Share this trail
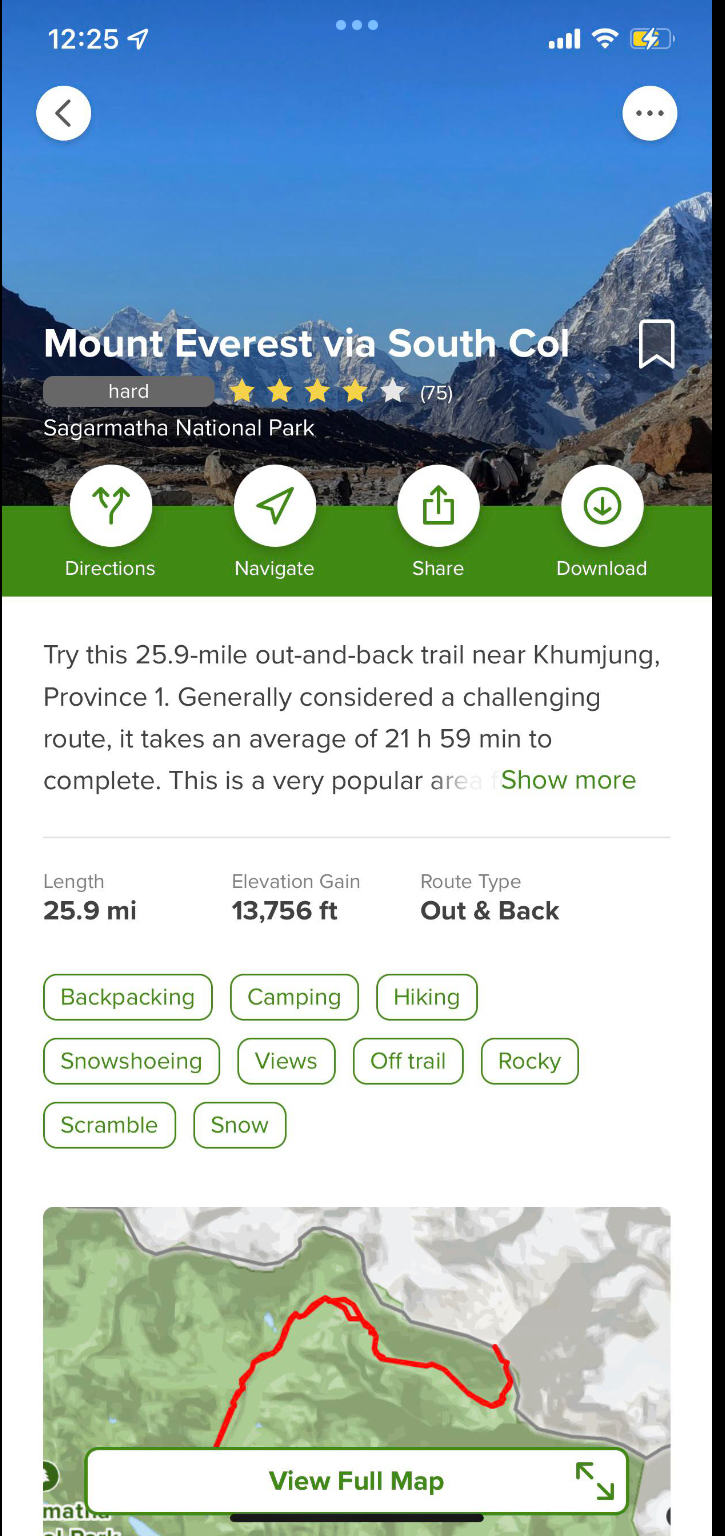The image size is (725, 1536). [x=438, y=507]
